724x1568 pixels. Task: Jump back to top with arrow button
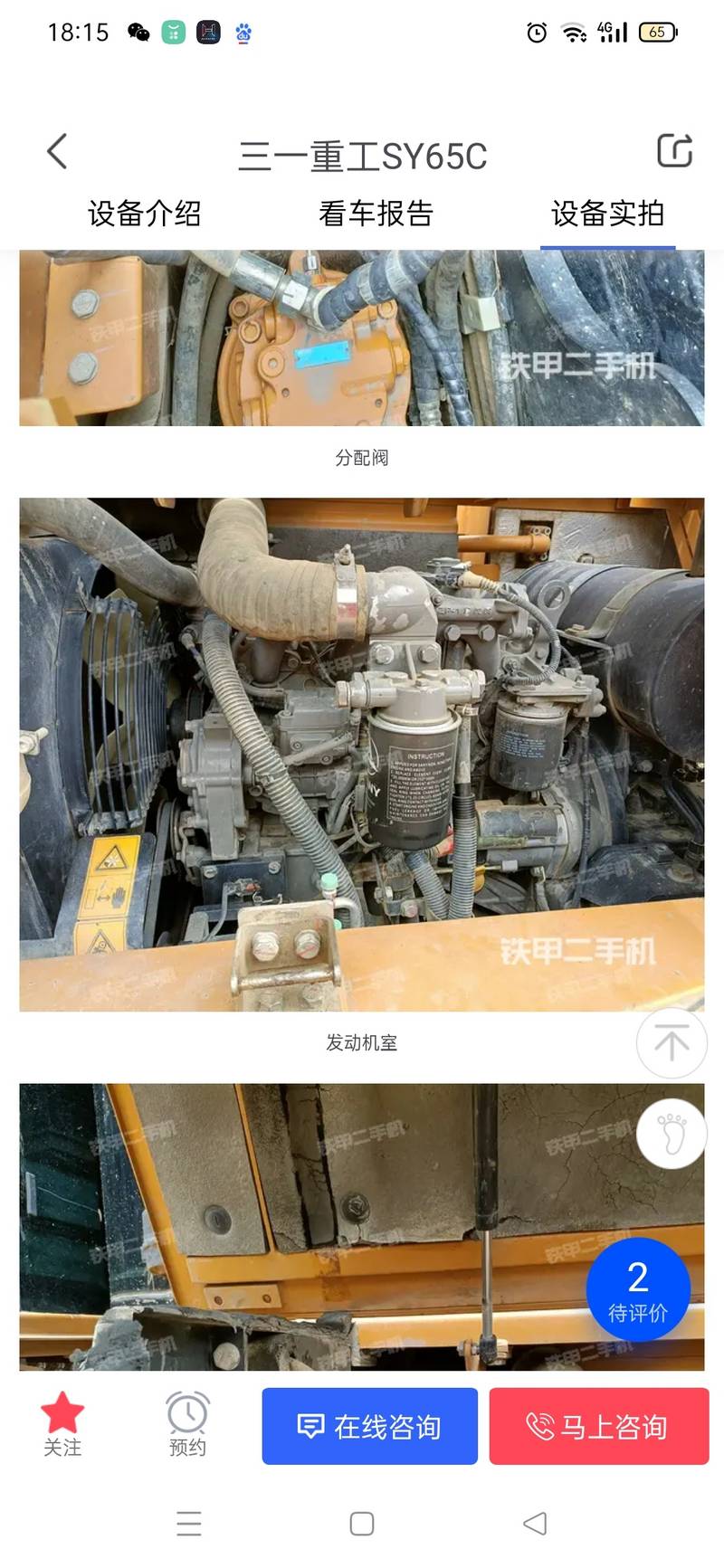coord(671,1042)
